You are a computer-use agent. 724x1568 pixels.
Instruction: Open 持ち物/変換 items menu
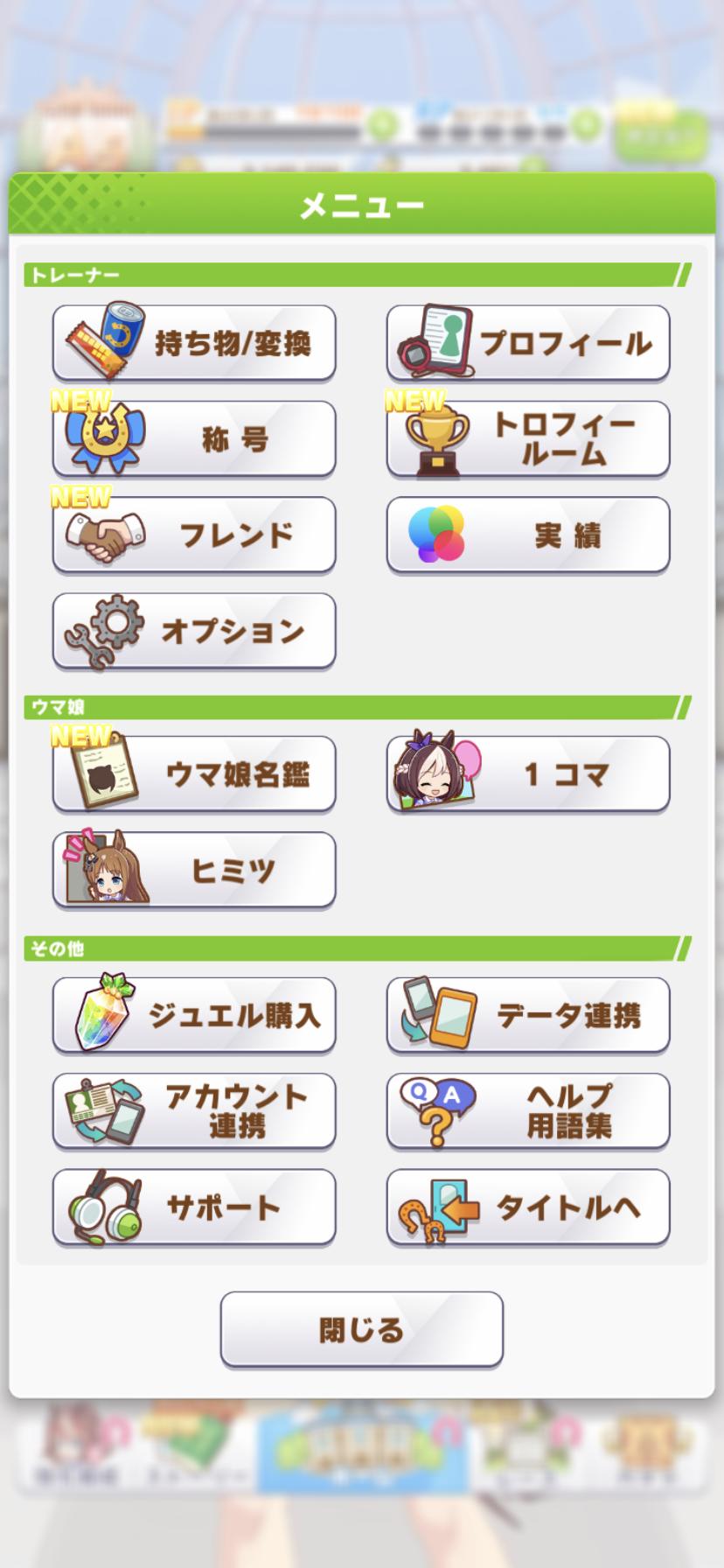pyautogui.click(x=194, y=343)
